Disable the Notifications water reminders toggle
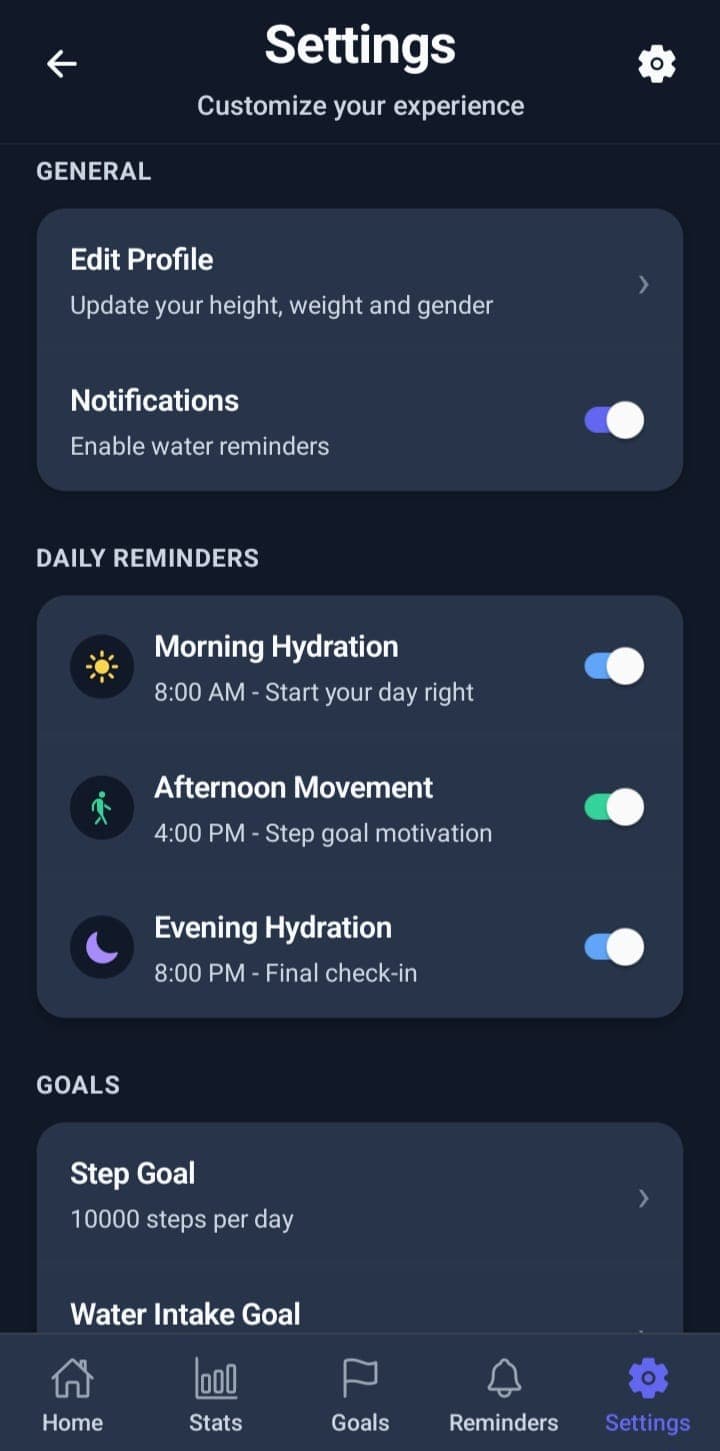The width and height of the screenshot is (720, 1451). click(x=612, y=420)
